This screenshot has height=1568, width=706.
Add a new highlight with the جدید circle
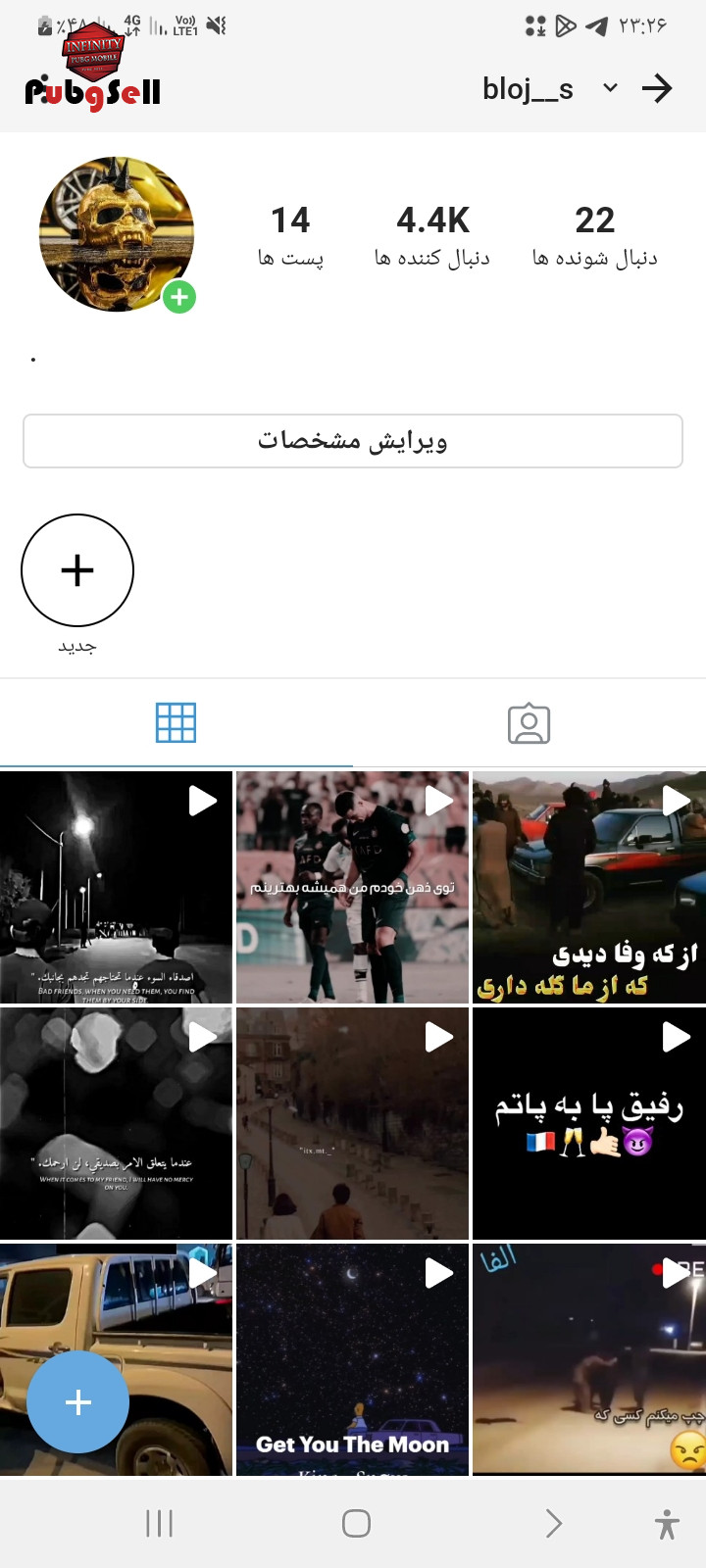click(x=77, y=570)
